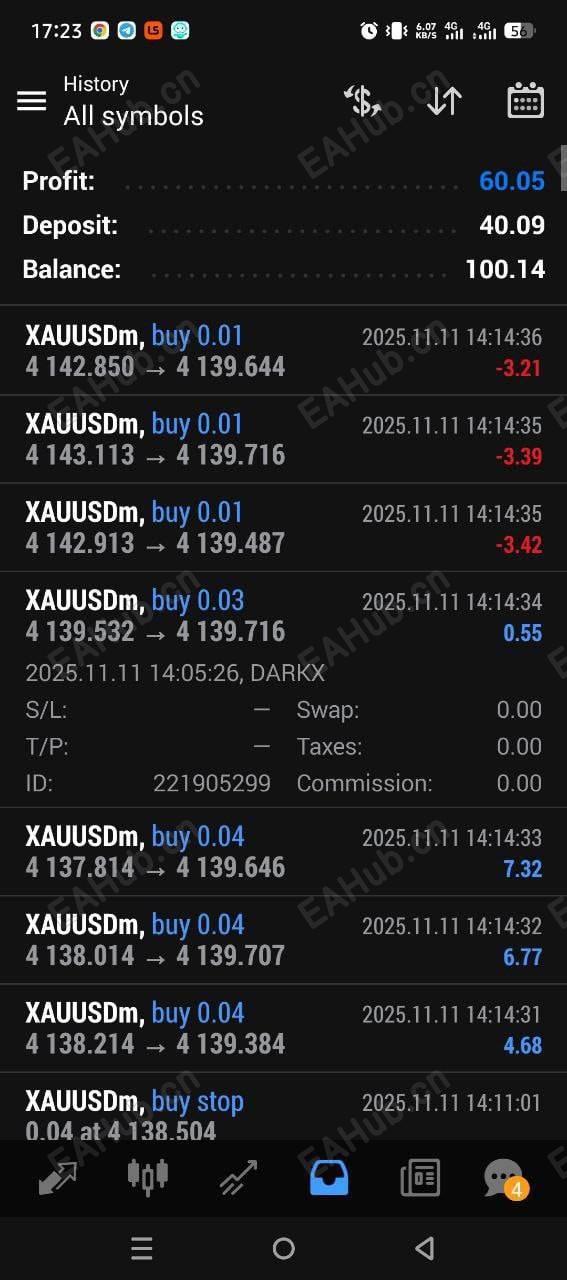Go back with the system back button
The height and width of the screenshot is (1280, 567).
425,1248
